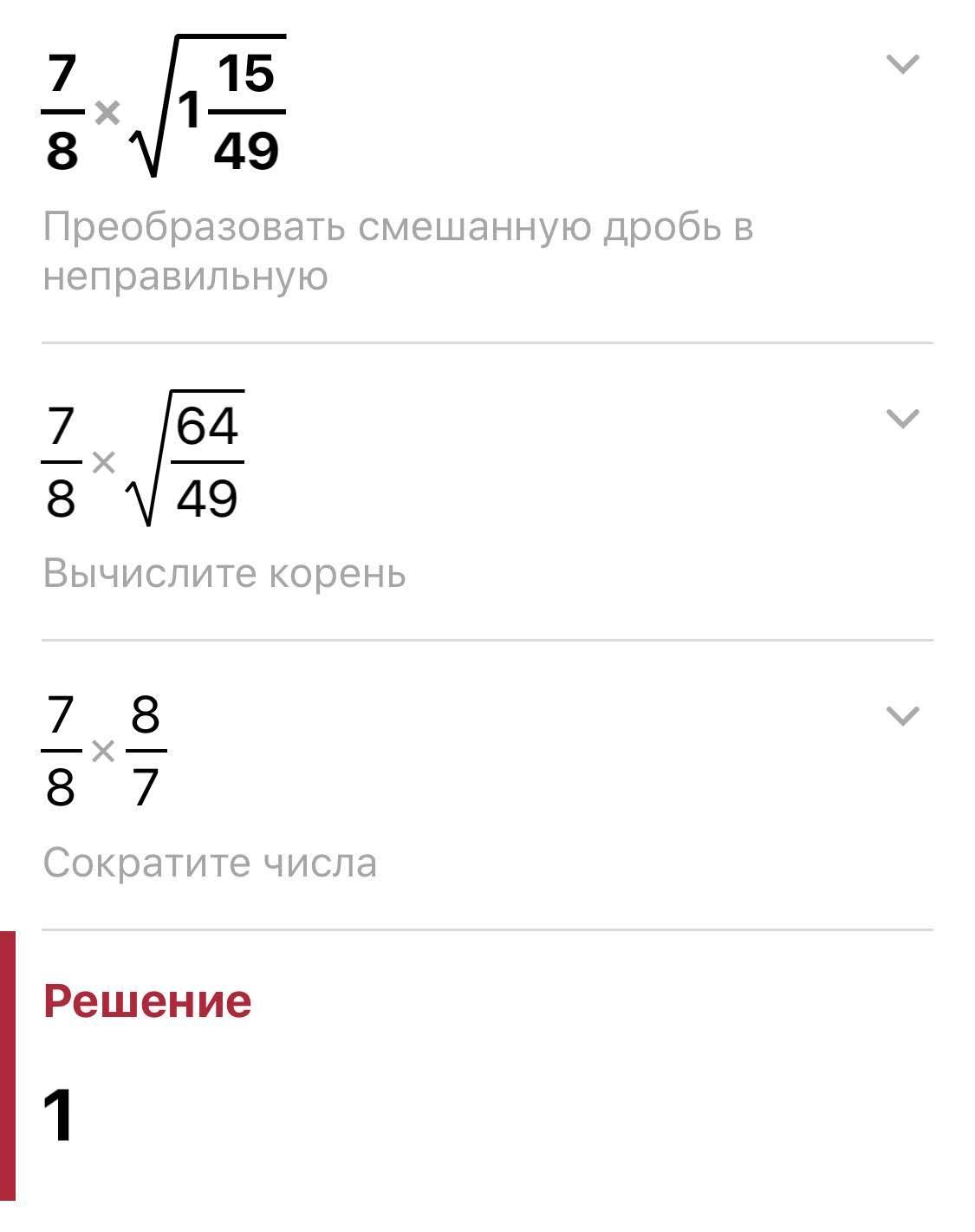
Task: Expand the 'Сократите числа' step
Action: 902,716
